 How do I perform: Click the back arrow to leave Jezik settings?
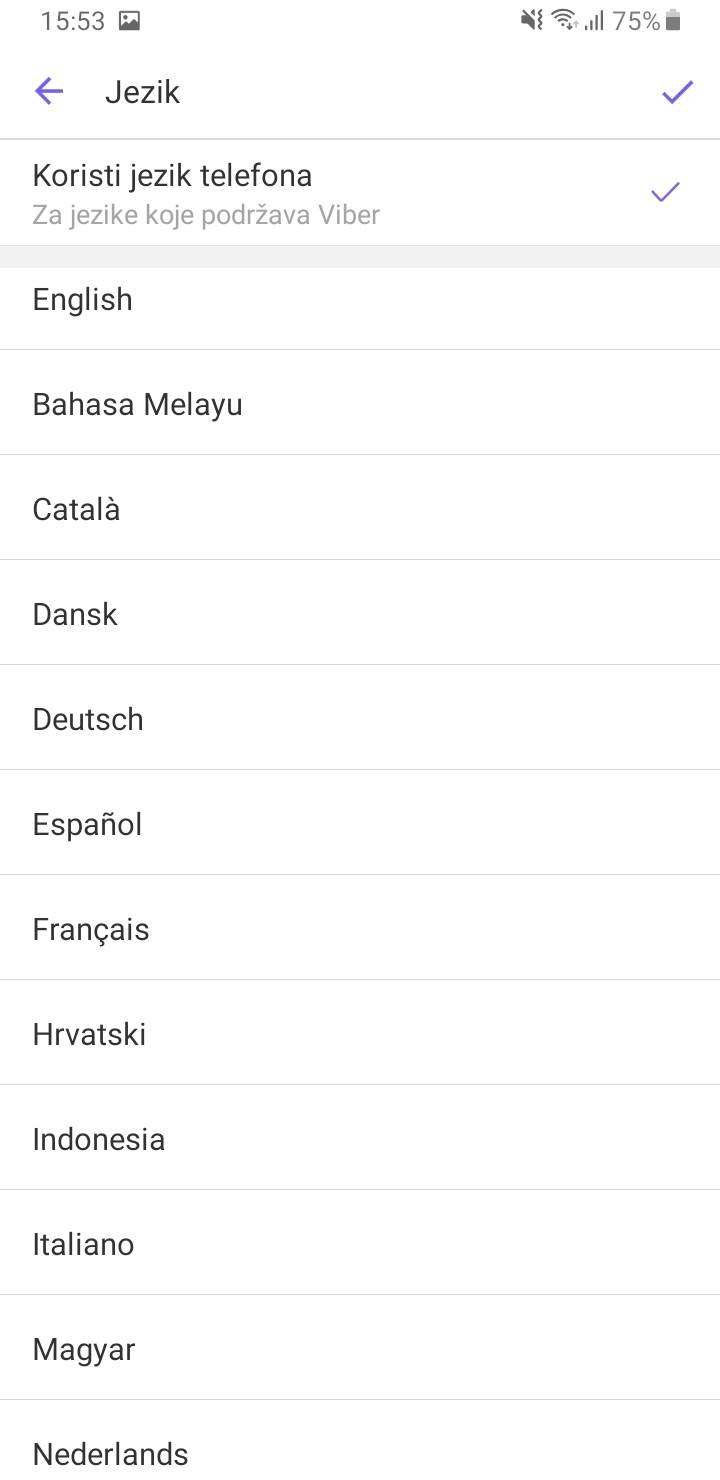coord(48,91)
